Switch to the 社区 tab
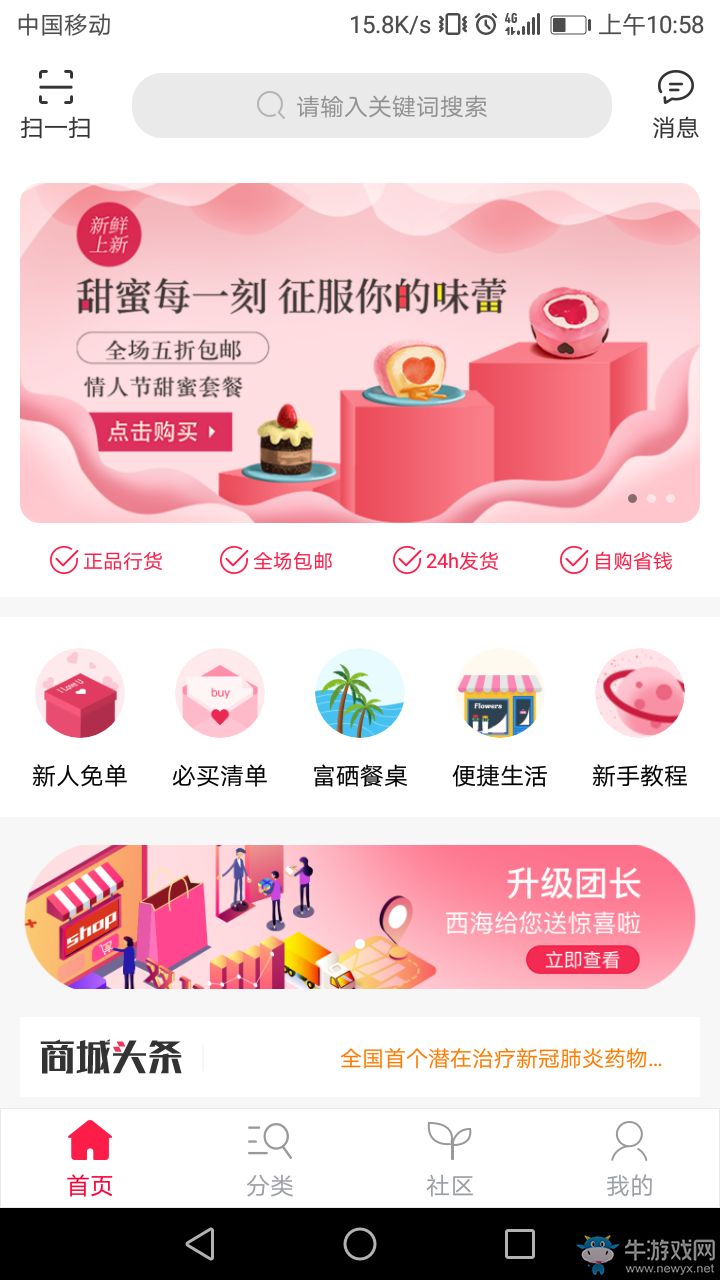 click(x=450, y=1158)
